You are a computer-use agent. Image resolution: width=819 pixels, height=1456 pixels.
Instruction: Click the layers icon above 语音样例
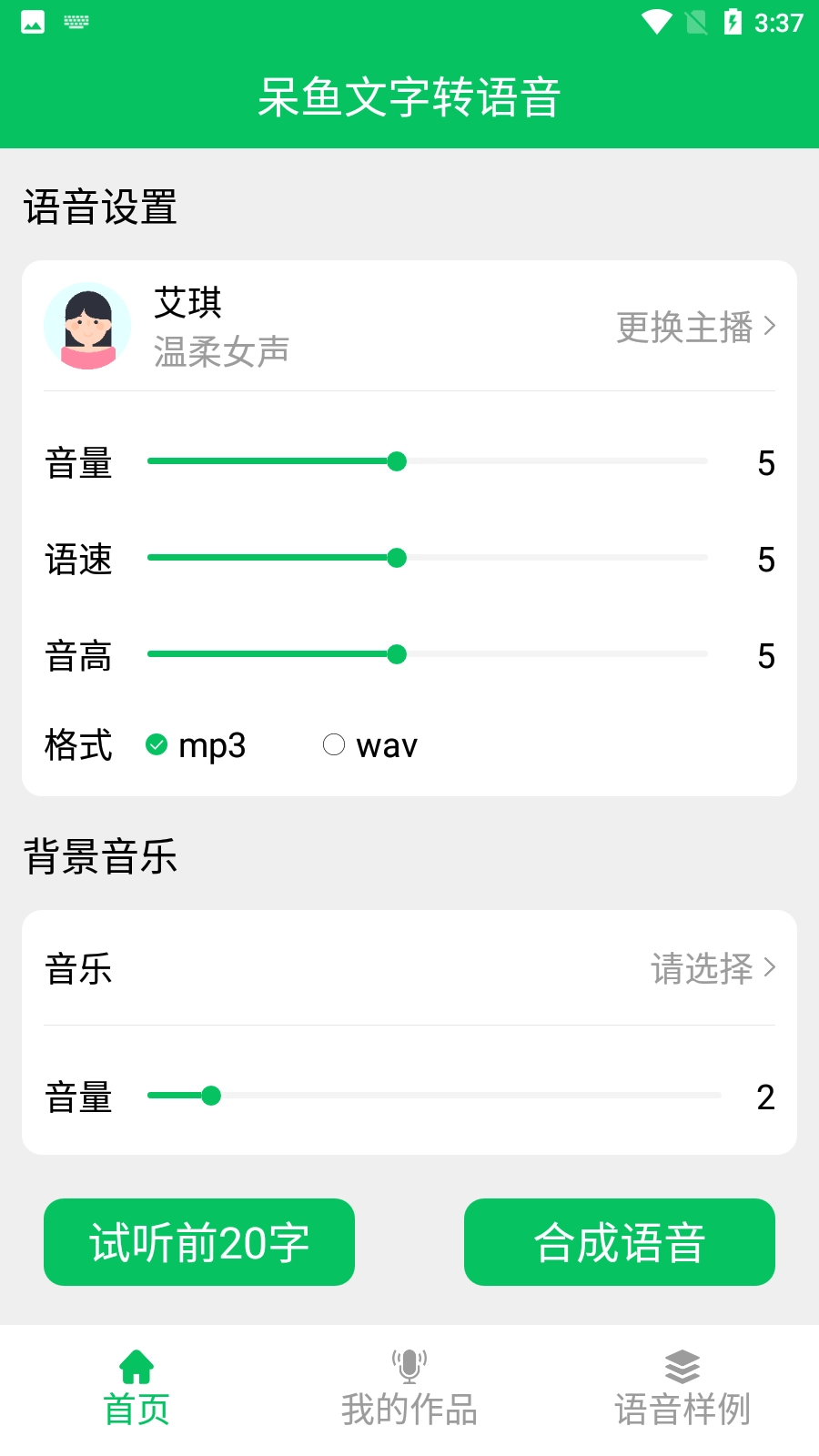click(682, 1365)
